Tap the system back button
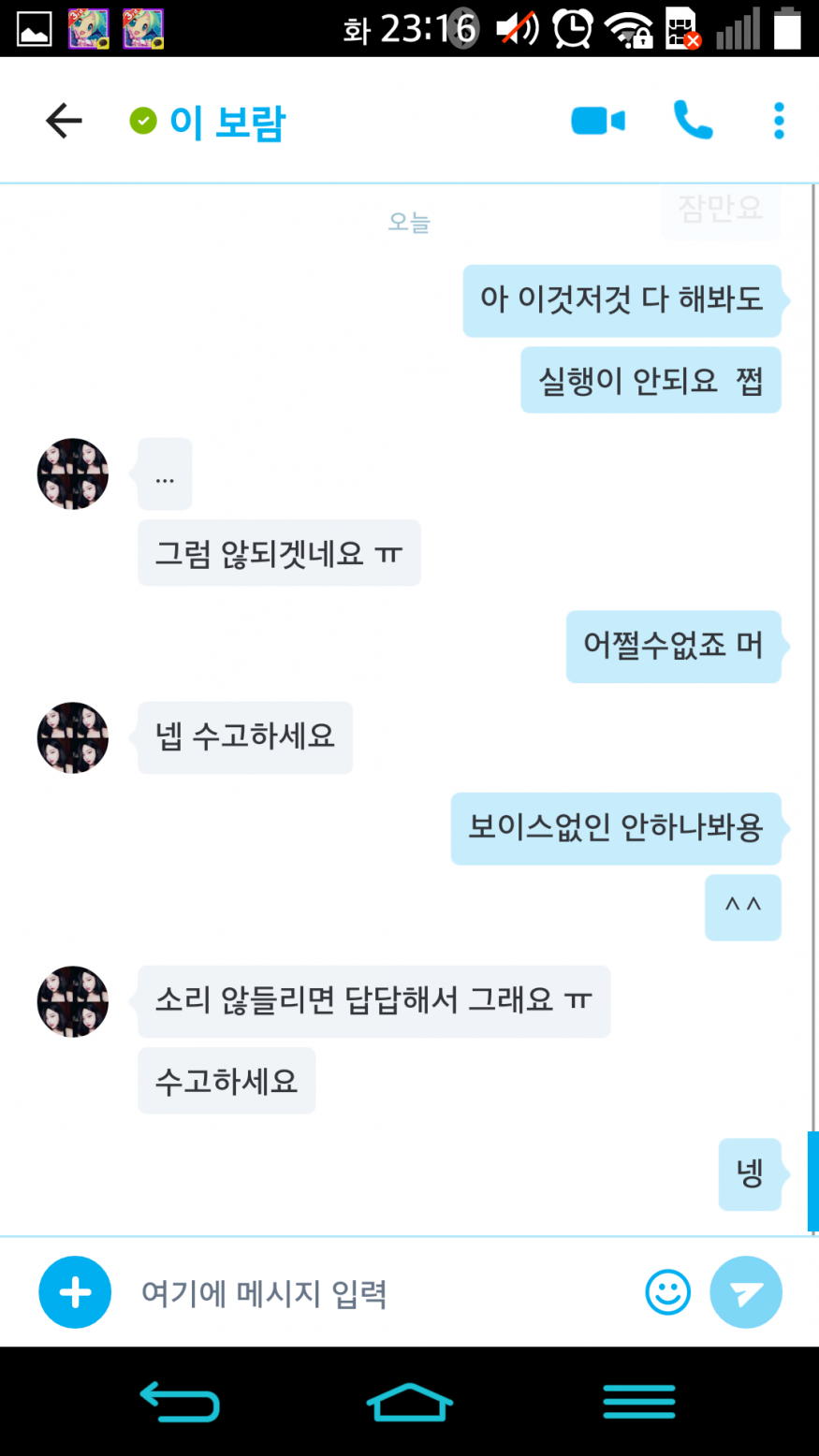 tap(180, 1401)
